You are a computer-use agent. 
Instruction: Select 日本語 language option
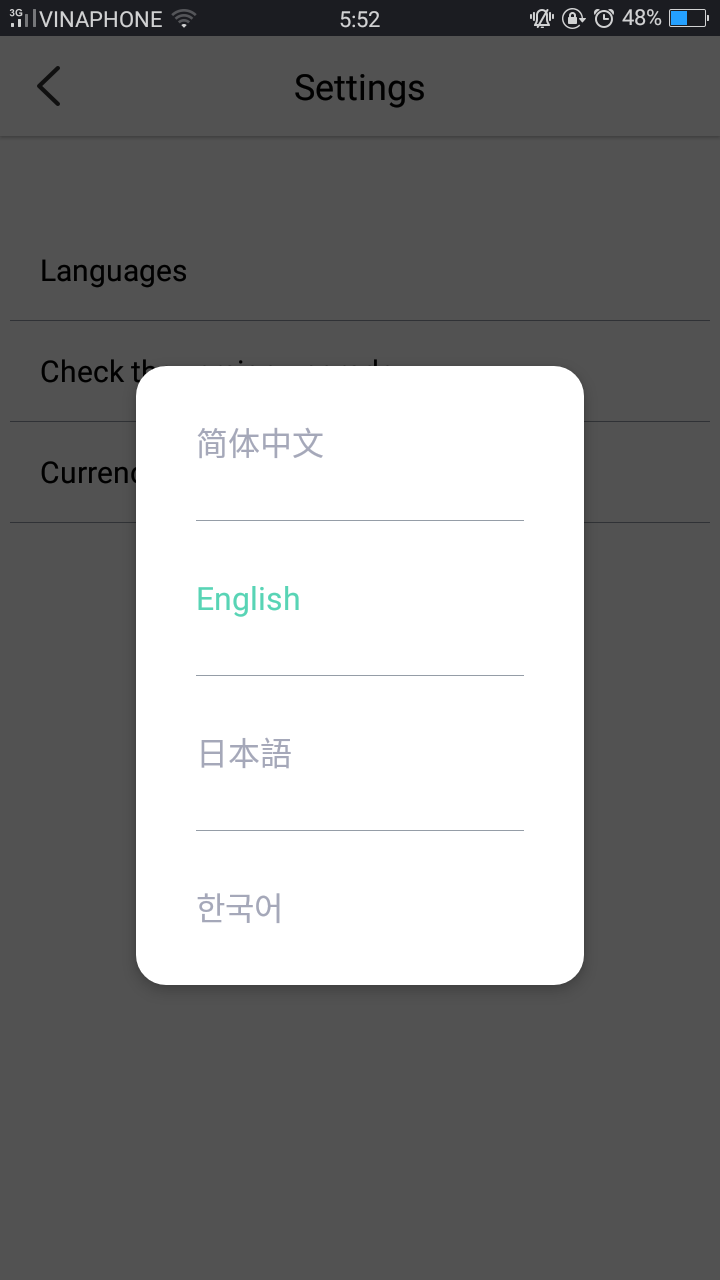(x=245, y=753)
